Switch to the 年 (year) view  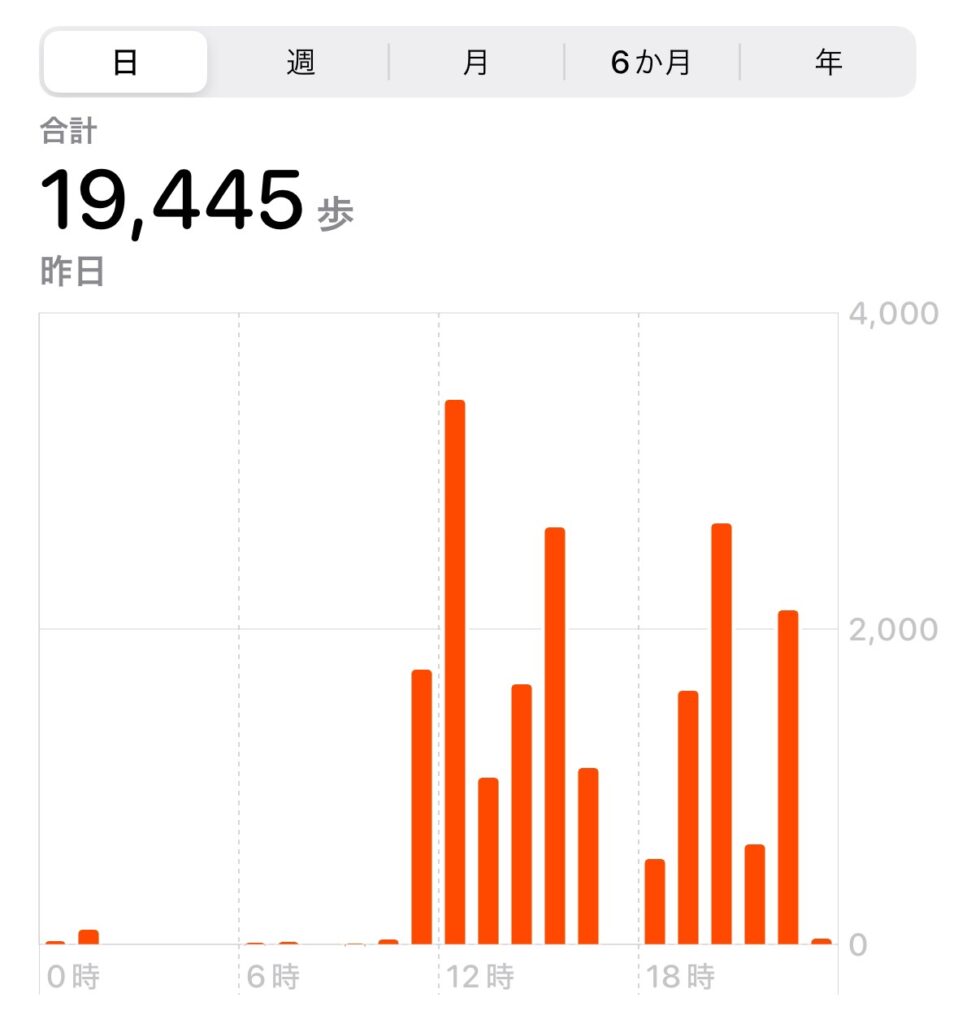point(827,62)
